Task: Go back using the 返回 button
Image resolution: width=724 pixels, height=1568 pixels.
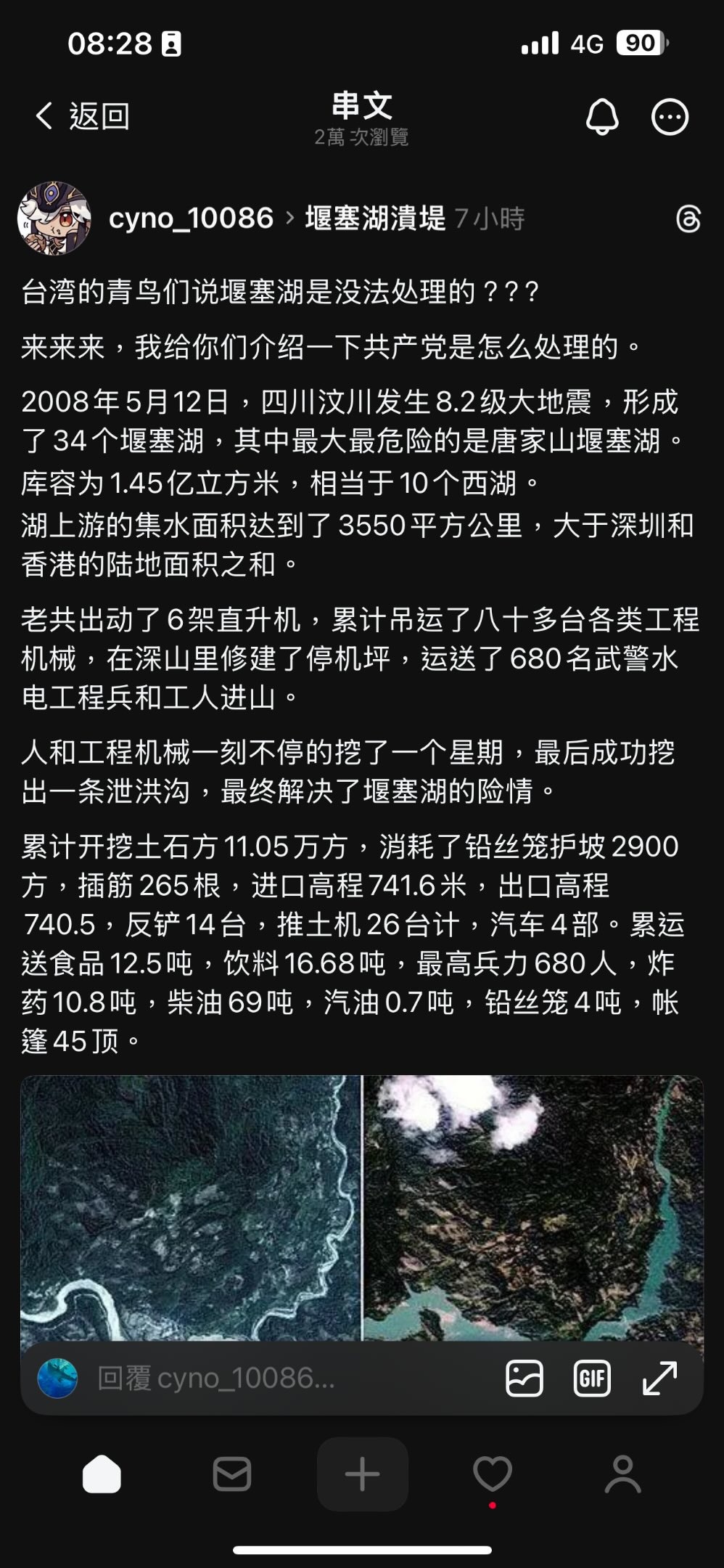Action: point(82,116)
